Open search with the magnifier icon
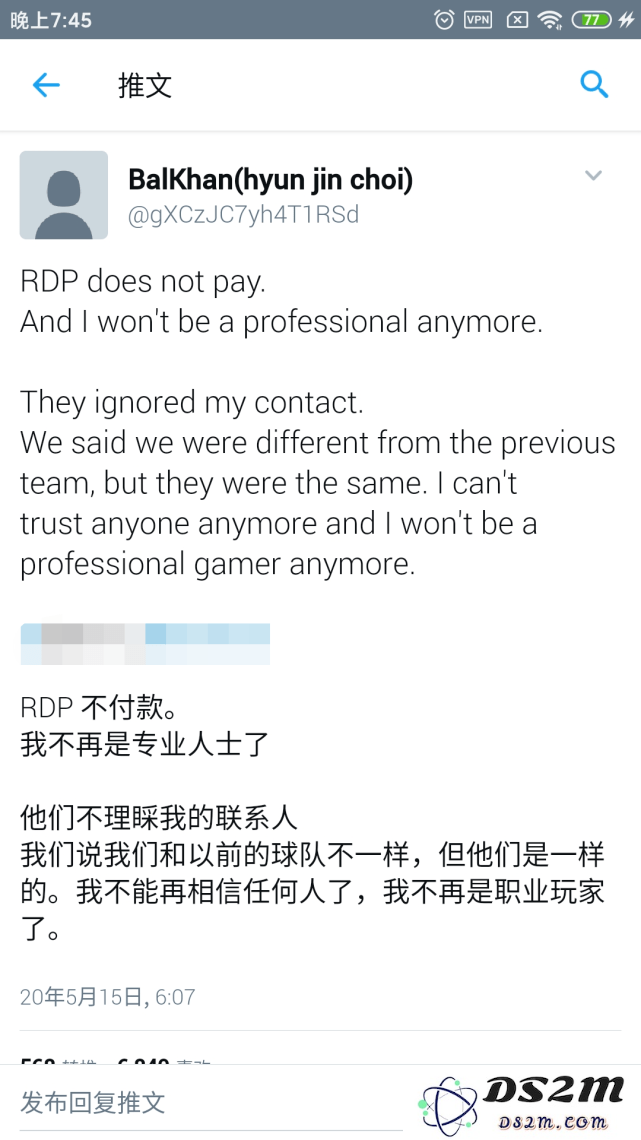The width and height of the screenshot is (641, 1140). (x=594, y=85)
